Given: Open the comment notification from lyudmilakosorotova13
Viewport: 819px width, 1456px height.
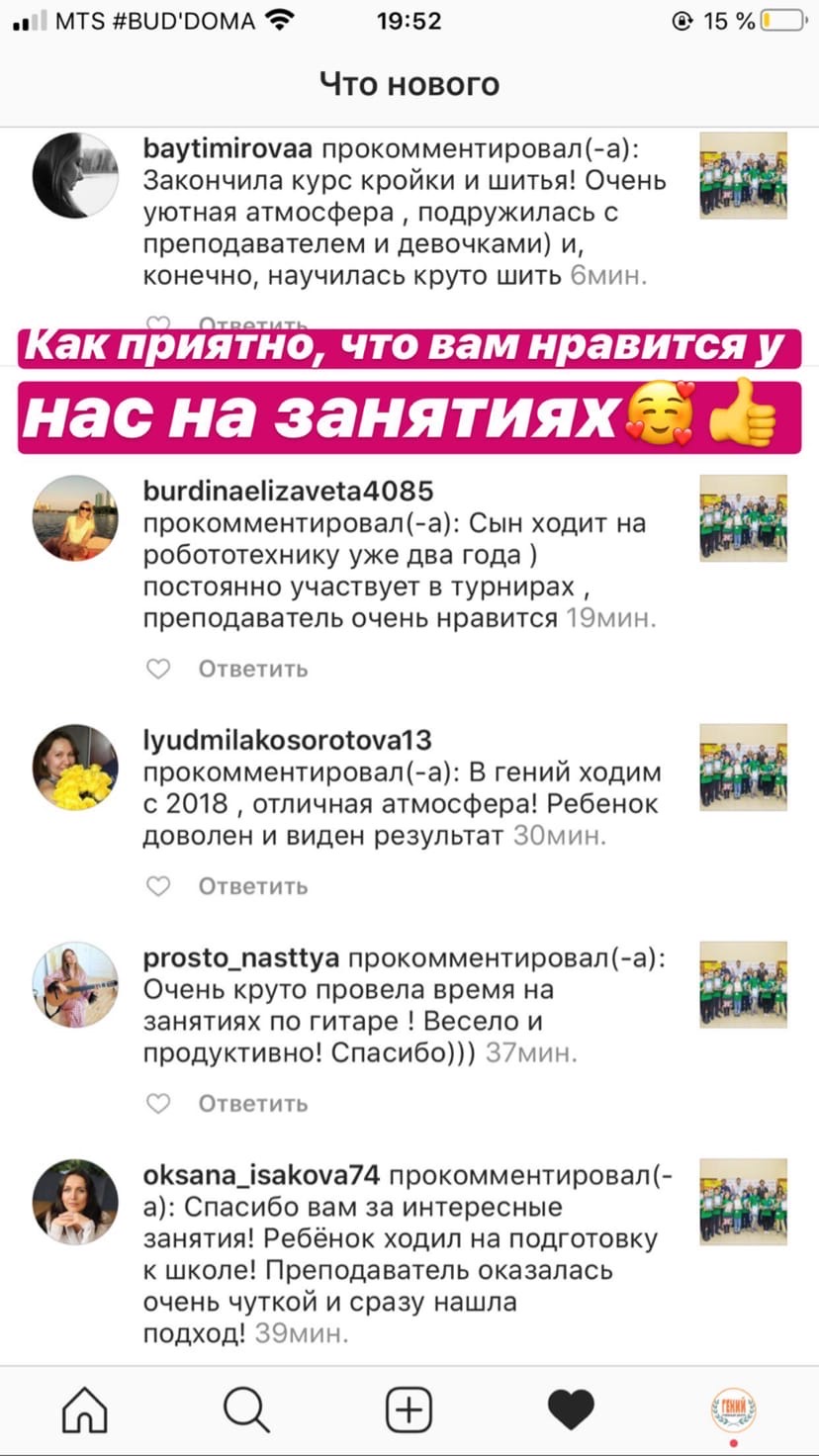Looking at the screenshot, I should pos(404,788).
